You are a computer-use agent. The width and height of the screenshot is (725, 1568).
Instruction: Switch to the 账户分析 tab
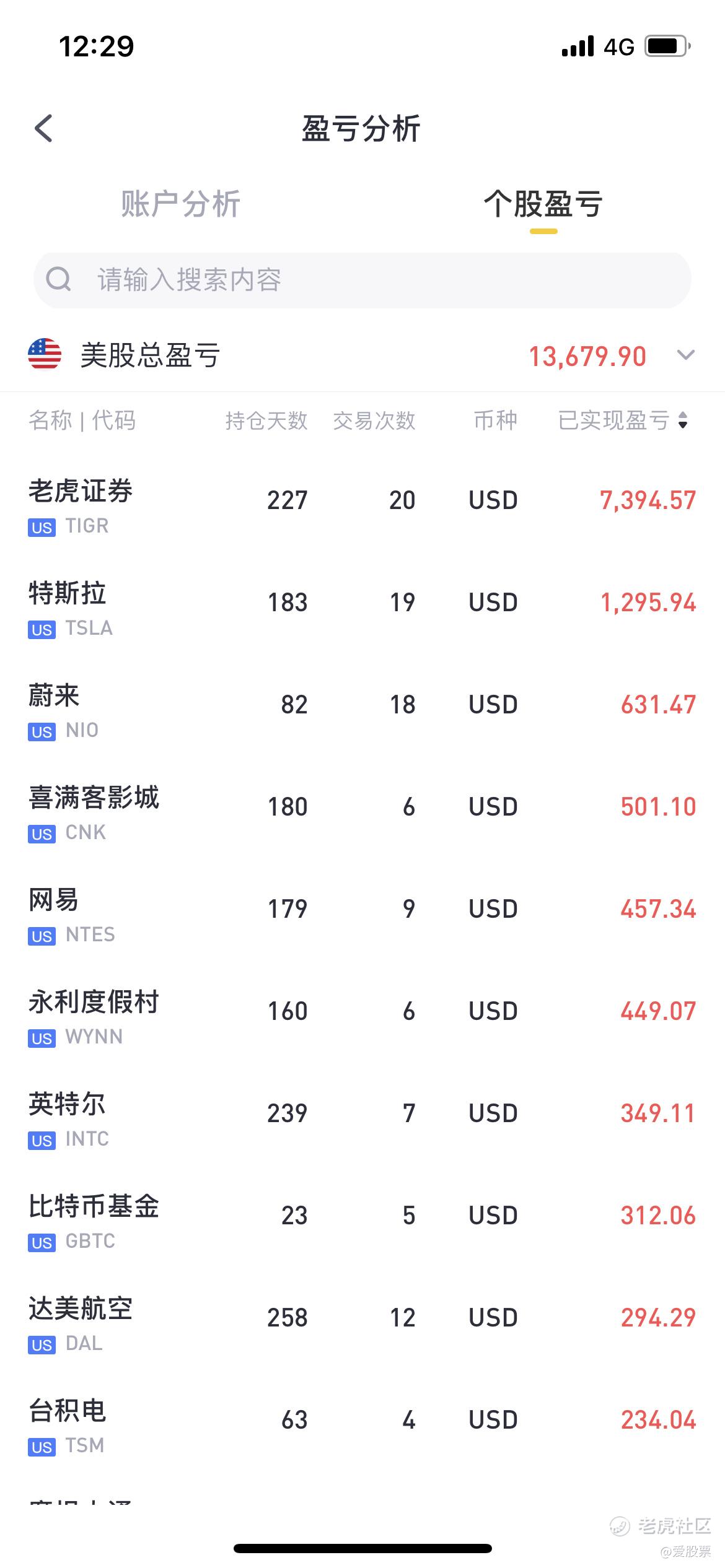[180, 204]
